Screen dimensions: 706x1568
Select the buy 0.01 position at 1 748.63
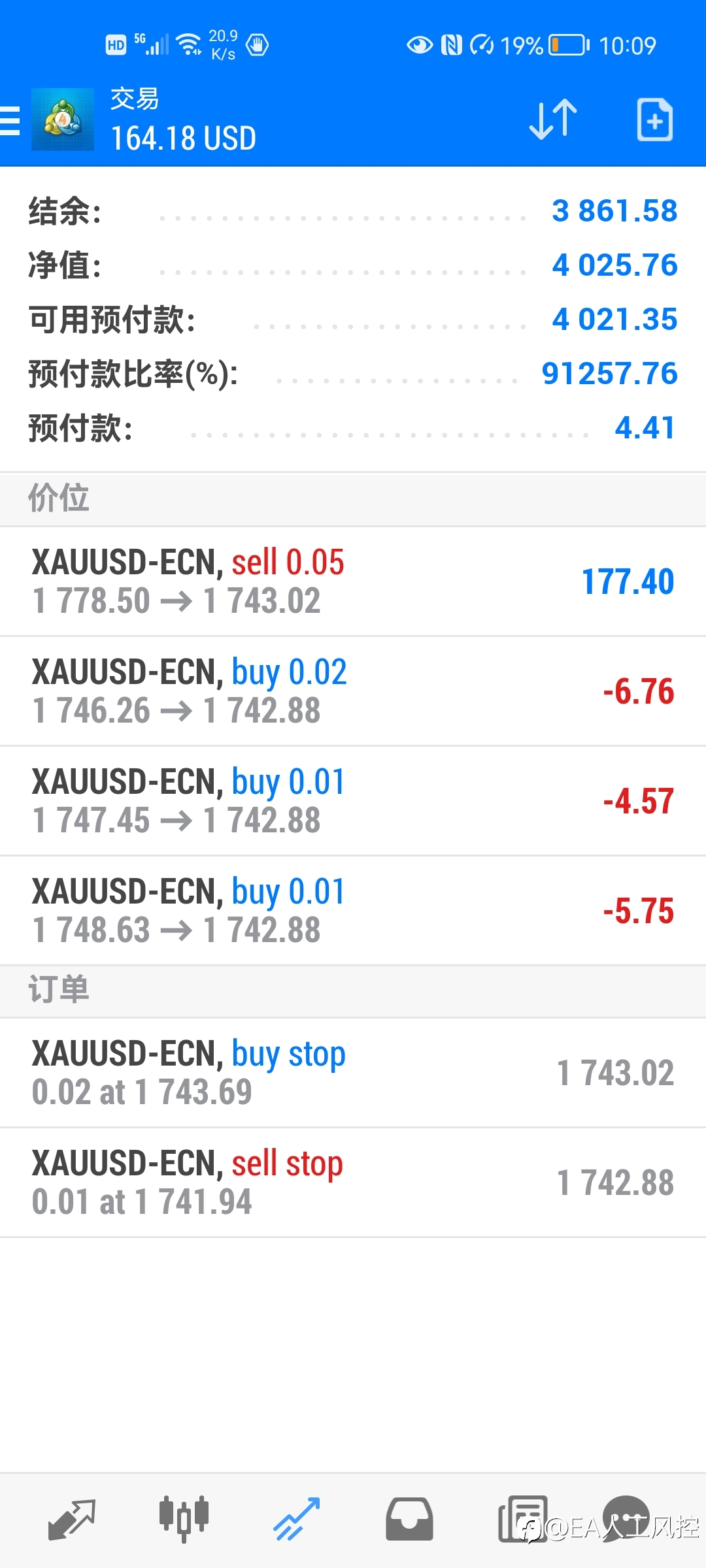point(353,911)
